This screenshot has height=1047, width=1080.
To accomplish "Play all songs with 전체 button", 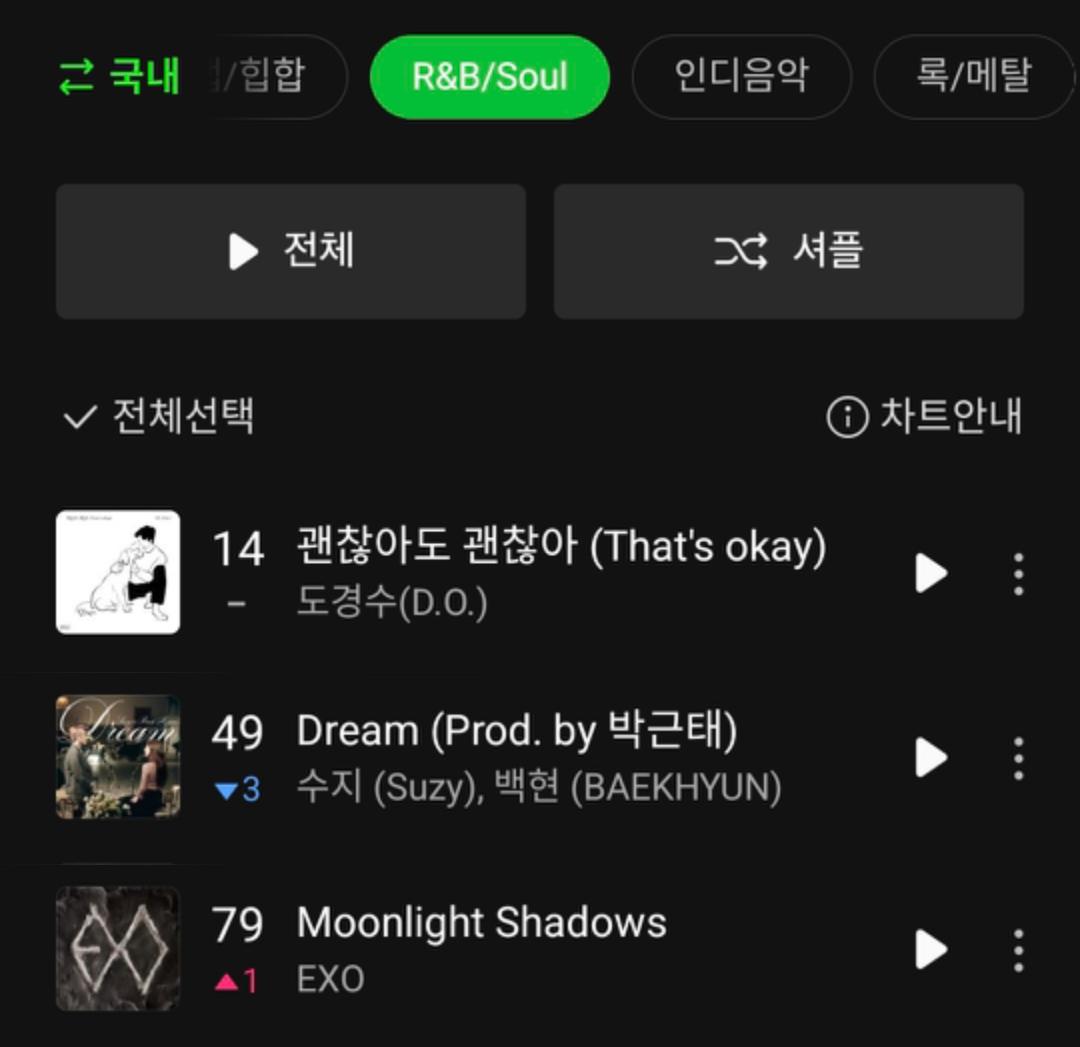I will [x=291, y=251].
